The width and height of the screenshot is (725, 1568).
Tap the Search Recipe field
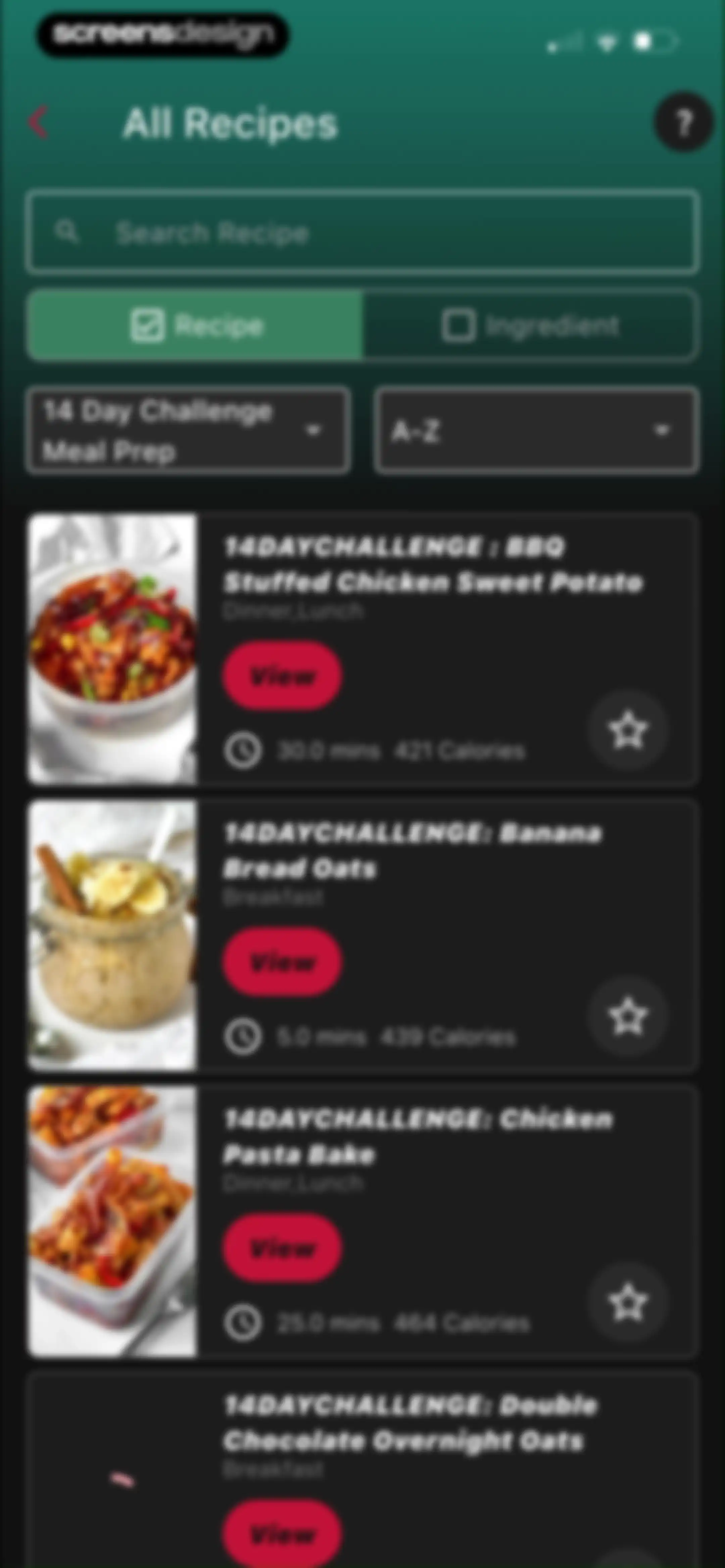pos(362,232)
